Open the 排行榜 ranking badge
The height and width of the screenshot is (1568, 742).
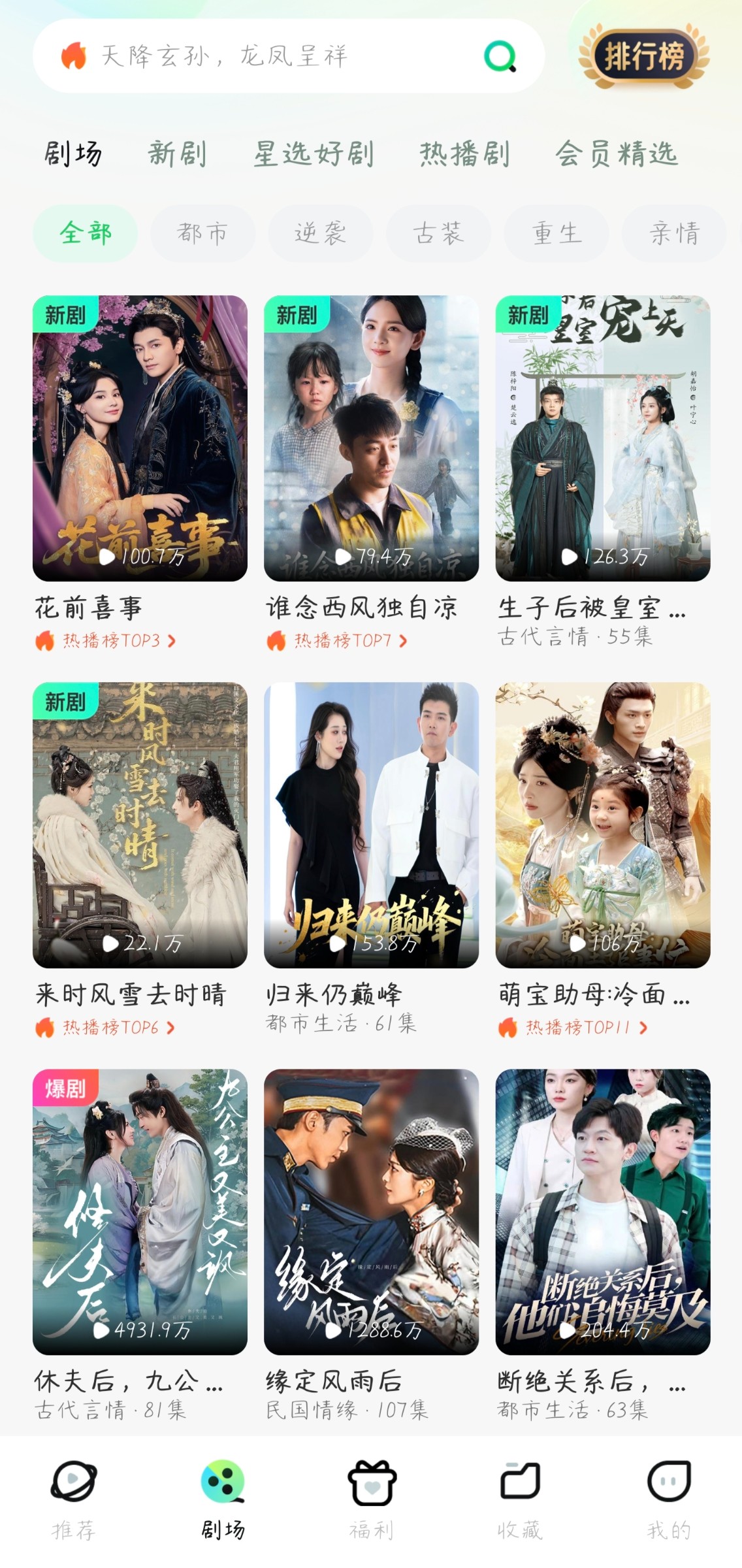[644, 56]
